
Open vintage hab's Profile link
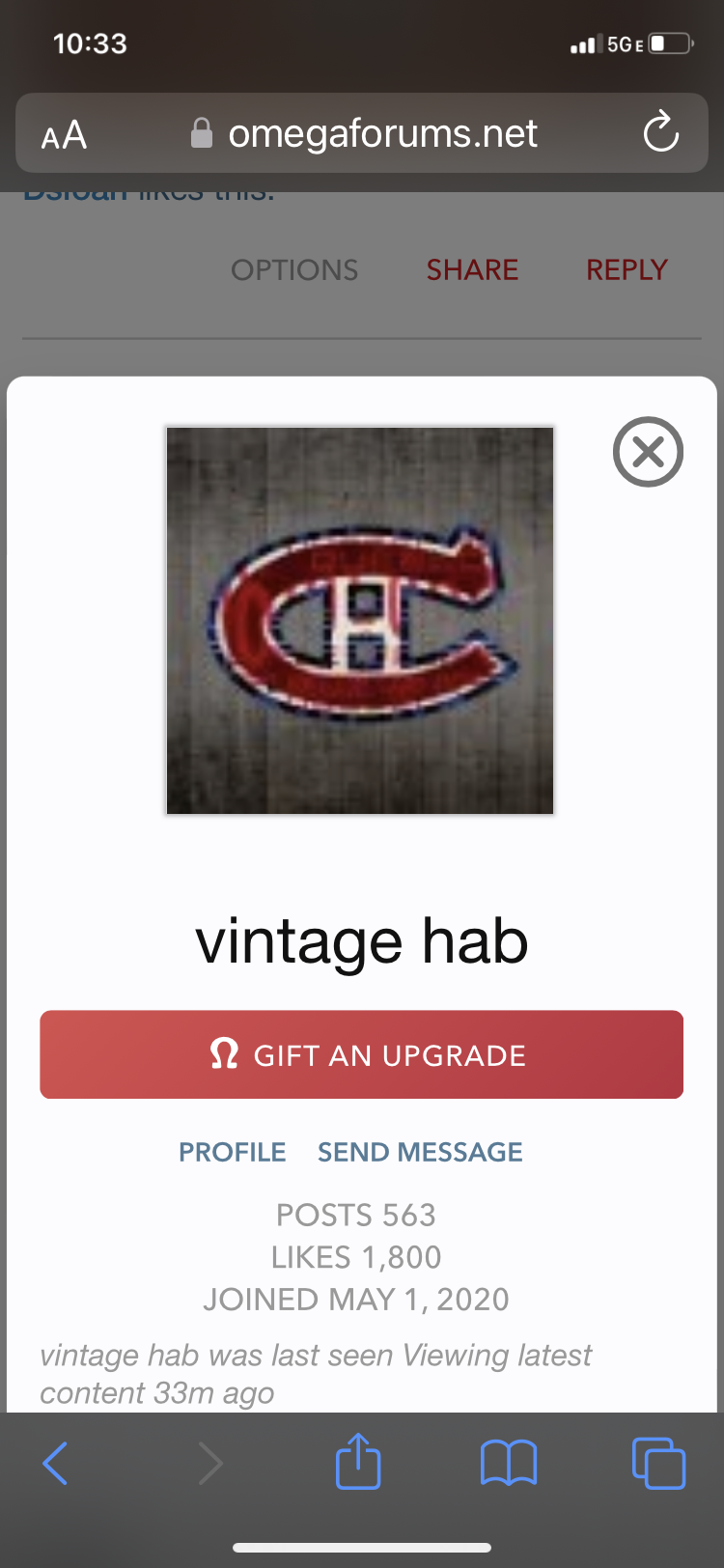coord(233,1152)
